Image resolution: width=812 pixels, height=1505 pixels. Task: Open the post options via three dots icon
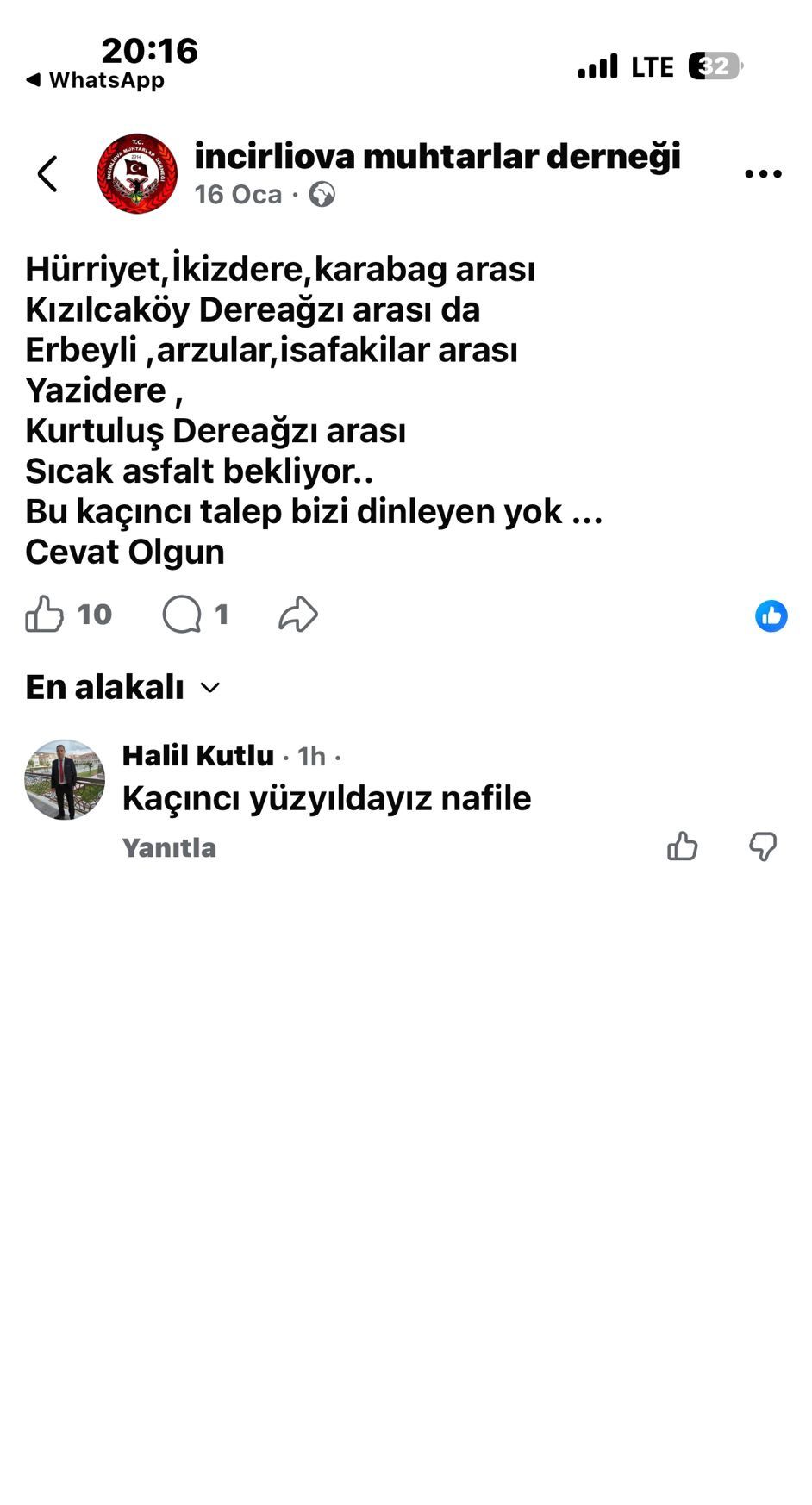pos(762,172)
